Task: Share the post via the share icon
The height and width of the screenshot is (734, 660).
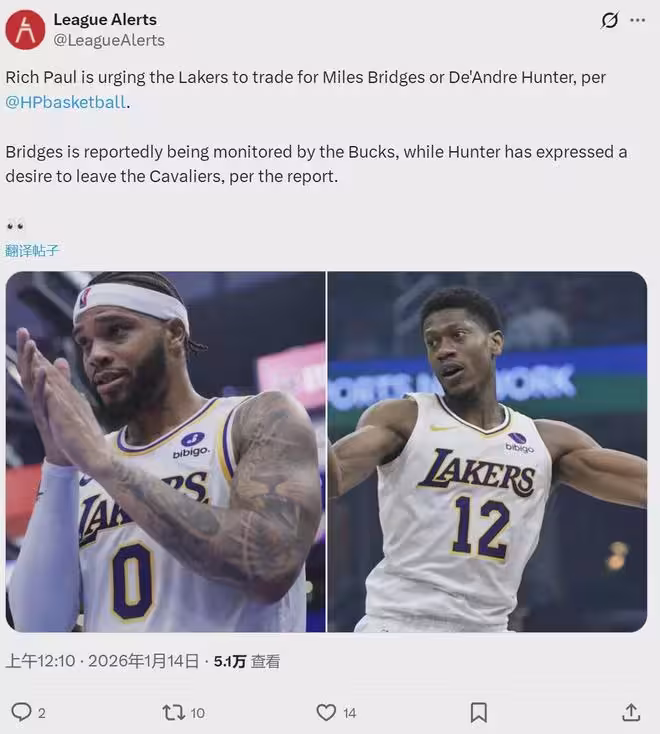Action: point(630,712)
